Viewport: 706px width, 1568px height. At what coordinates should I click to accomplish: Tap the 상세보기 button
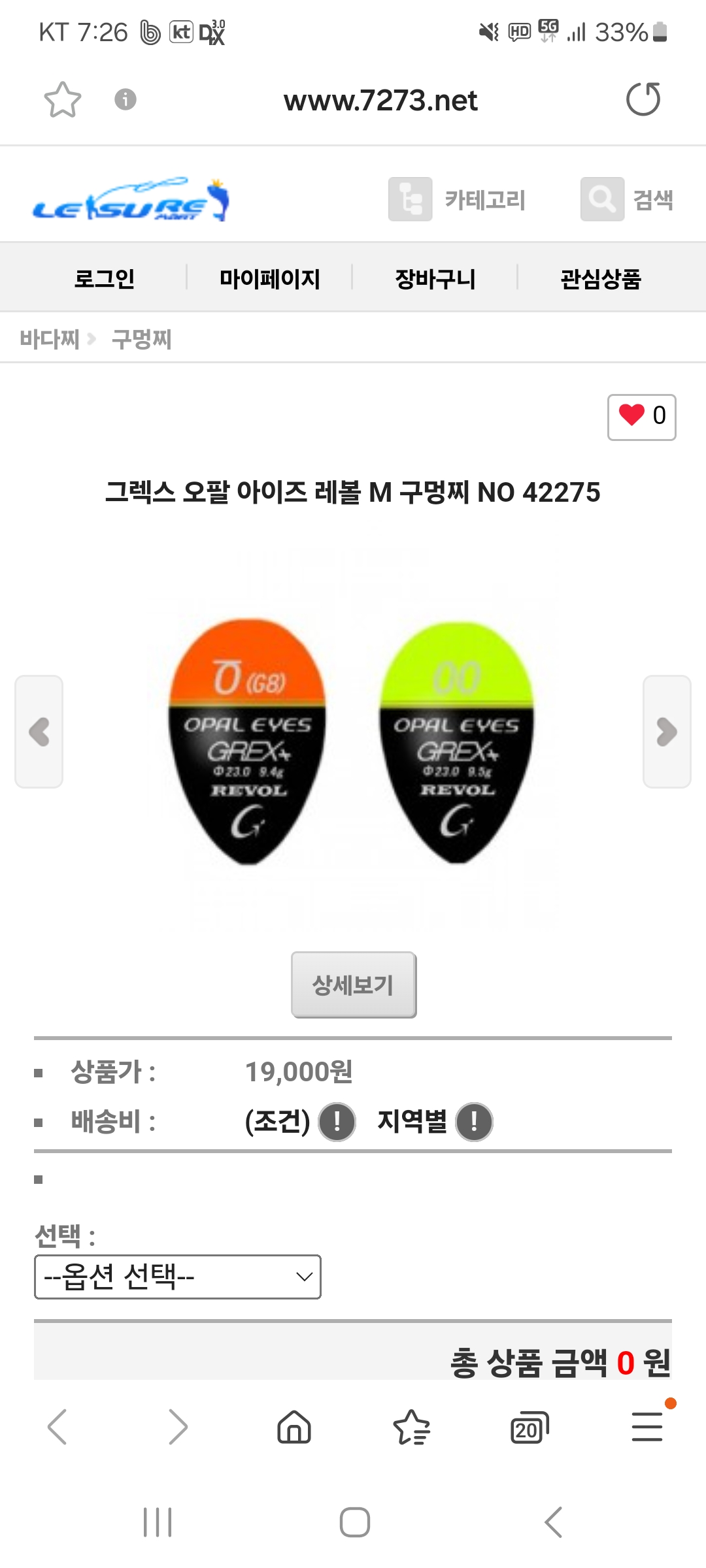(353, 985)
